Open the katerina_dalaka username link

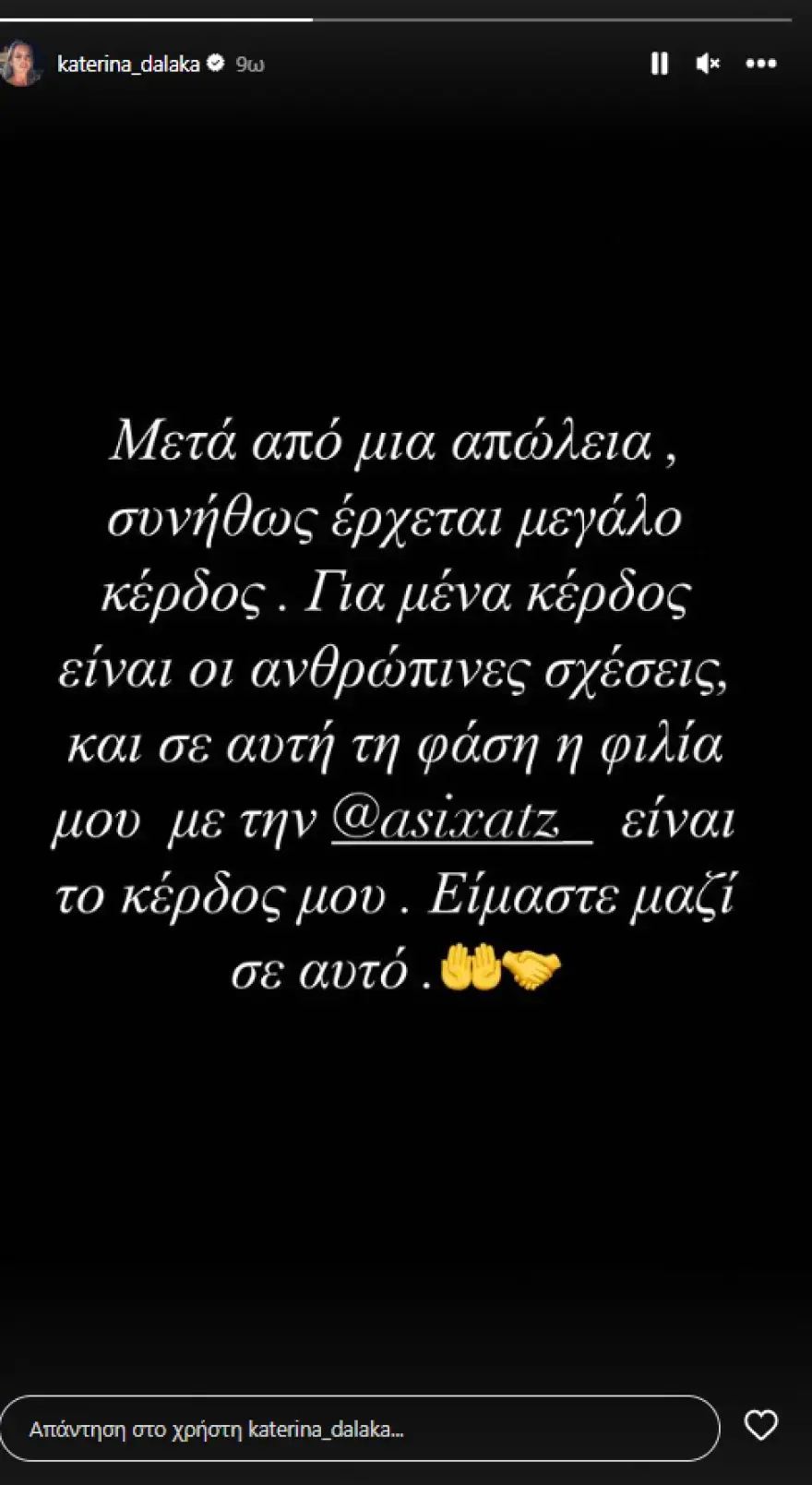pos(128,64)
